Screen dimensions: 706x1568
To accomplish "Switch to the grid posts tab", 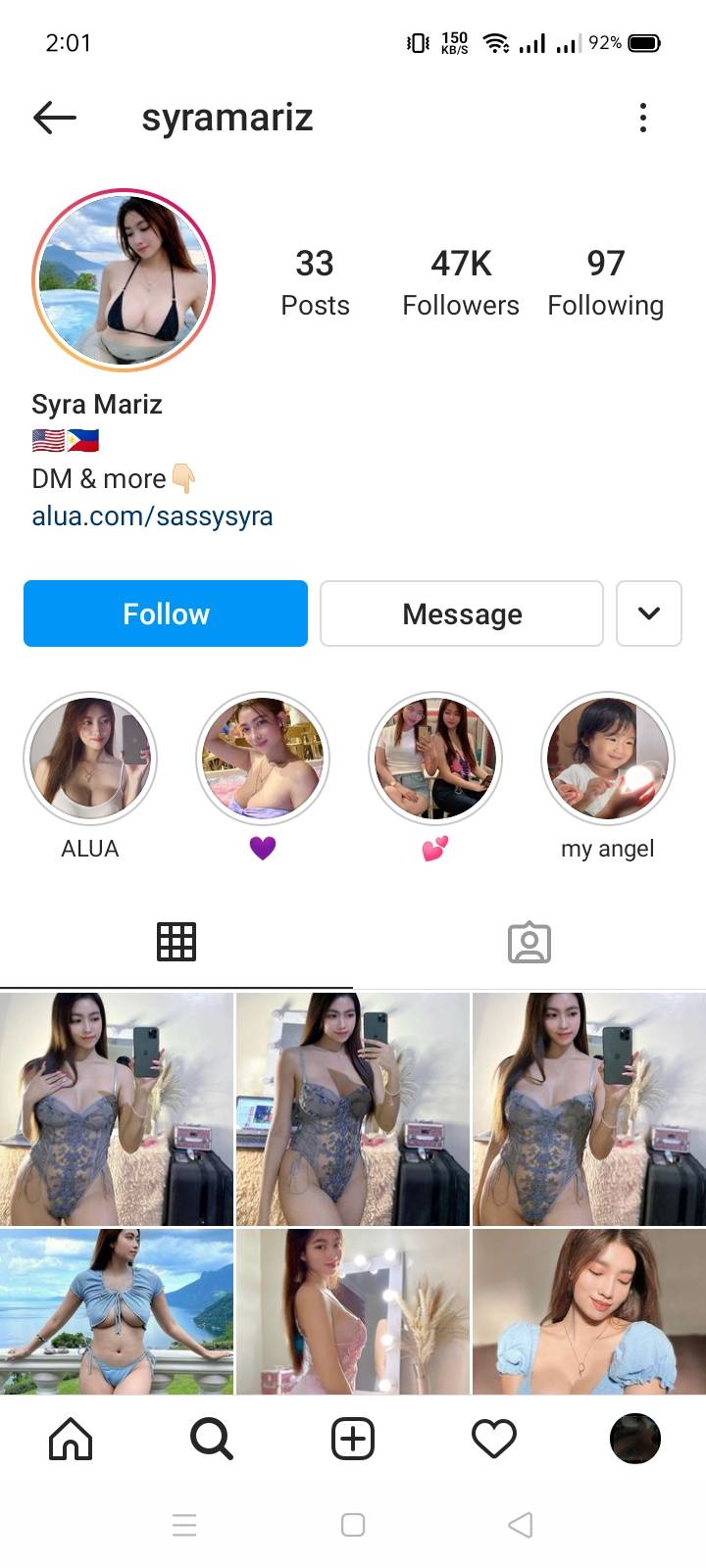I will pyautogui.click(x=176, y=942).
